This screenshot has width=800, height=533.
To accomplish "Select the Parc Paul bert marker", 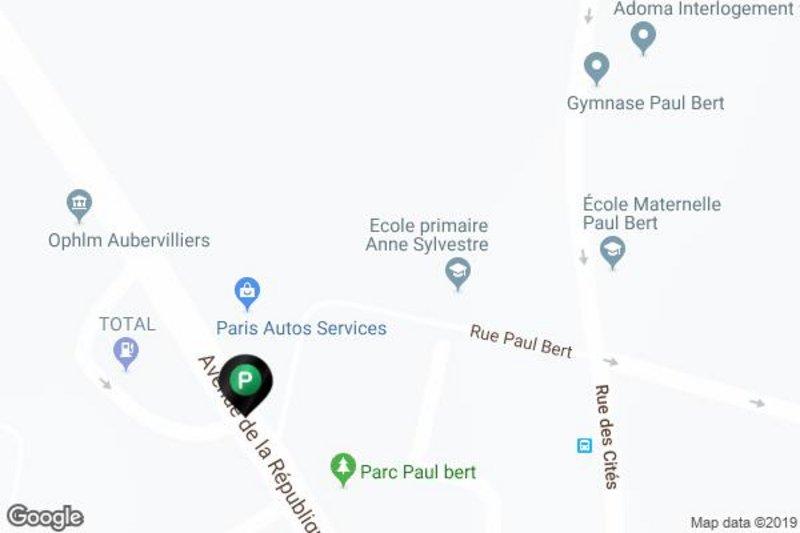I will point(343,467).
